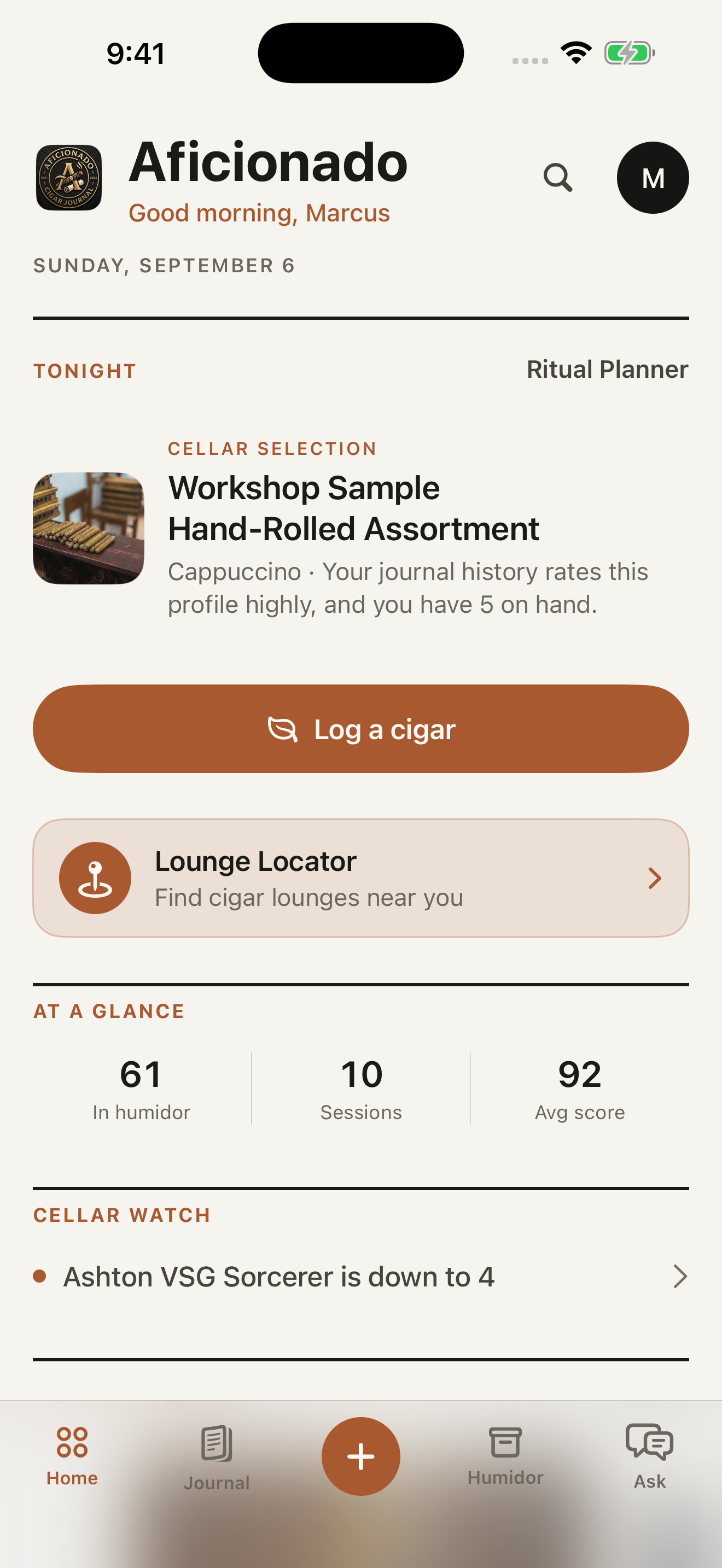Tap the plus button in the tab bar
The height and width of the screenshot is (1568, 722).
click(x=360, y=1456)
